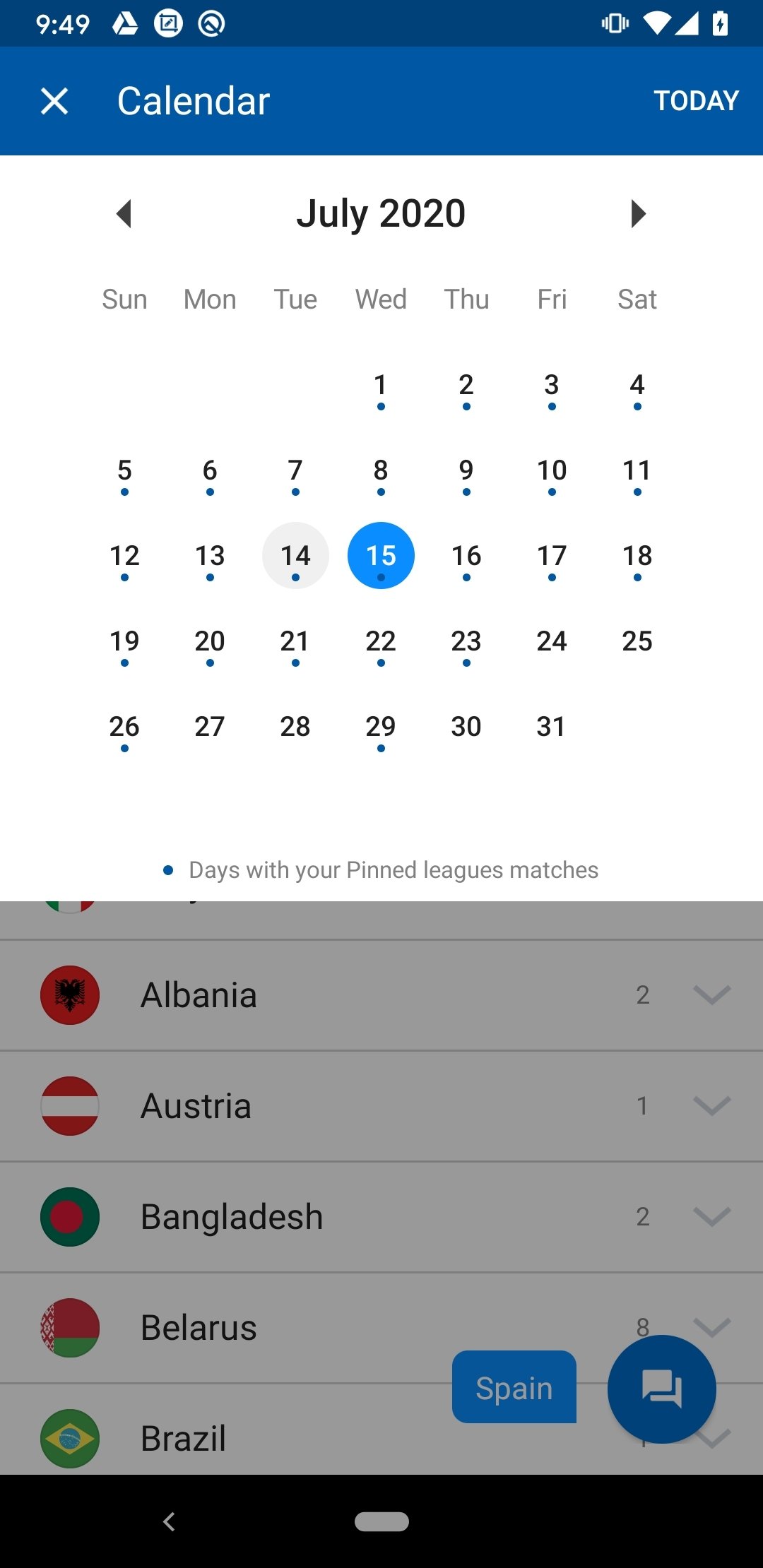Screen dimensions: 763x1568
Task: Select July 14 on the calendar
Action: pos(295,556)
